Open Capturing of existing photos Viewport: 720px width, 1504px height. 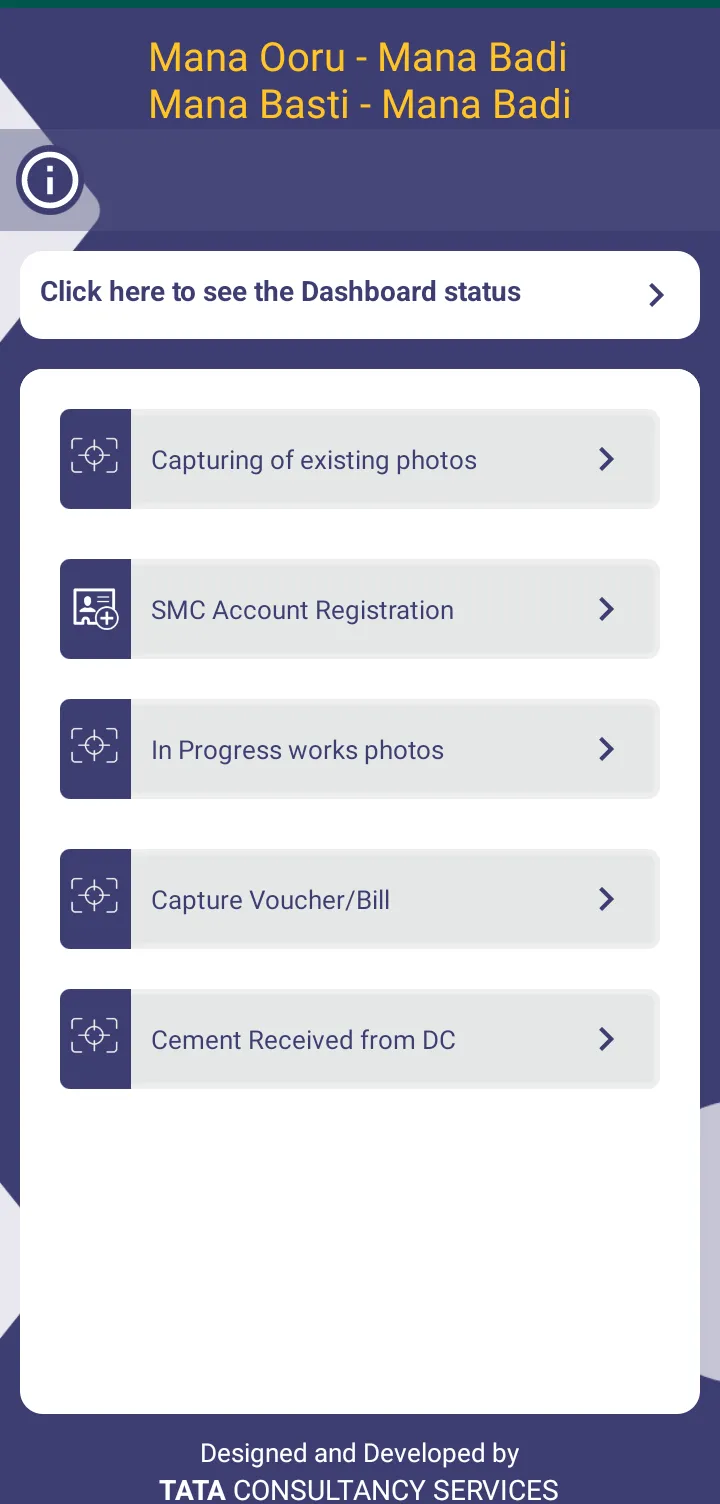pos(360,459)
